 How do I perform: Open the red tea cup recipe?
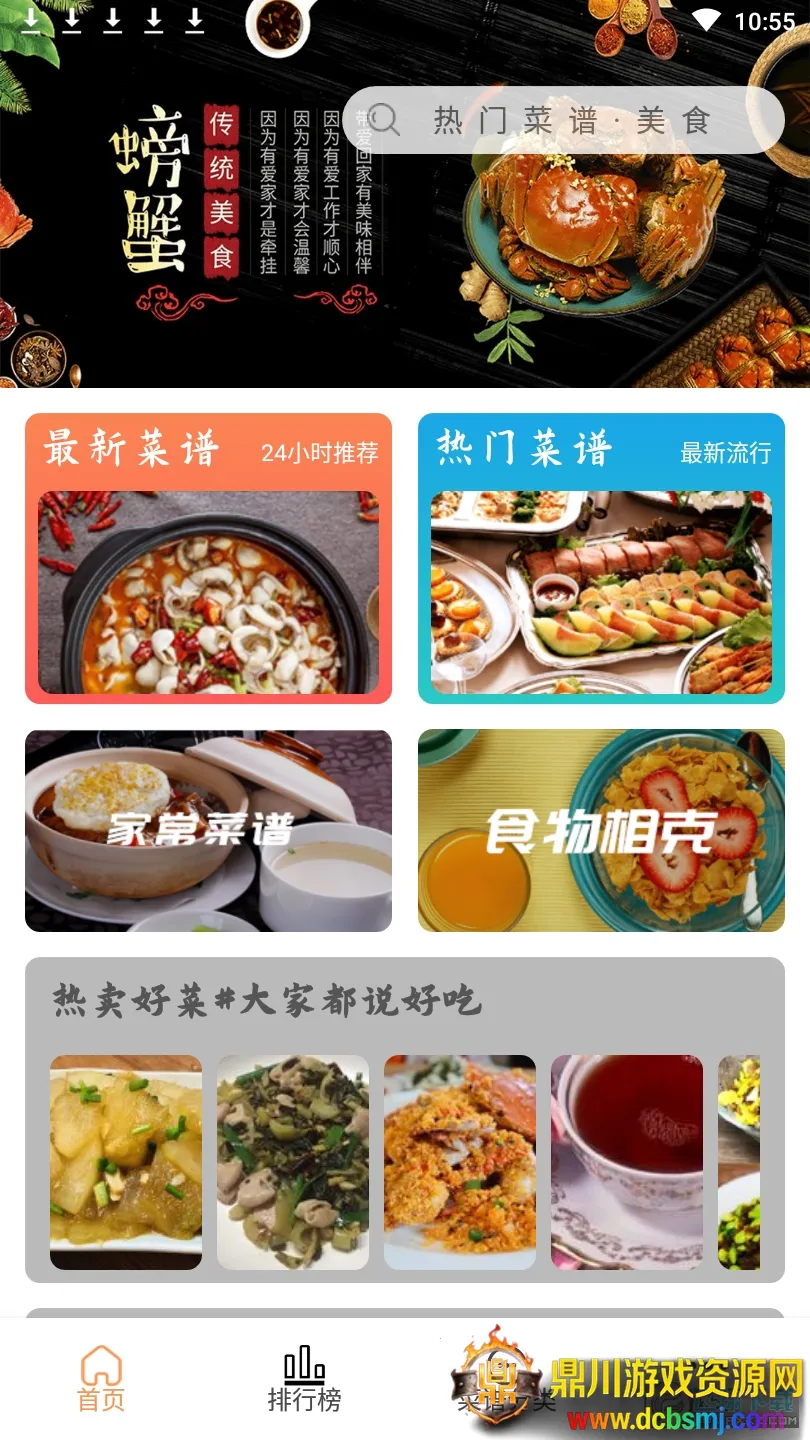tap(627, 1162)
